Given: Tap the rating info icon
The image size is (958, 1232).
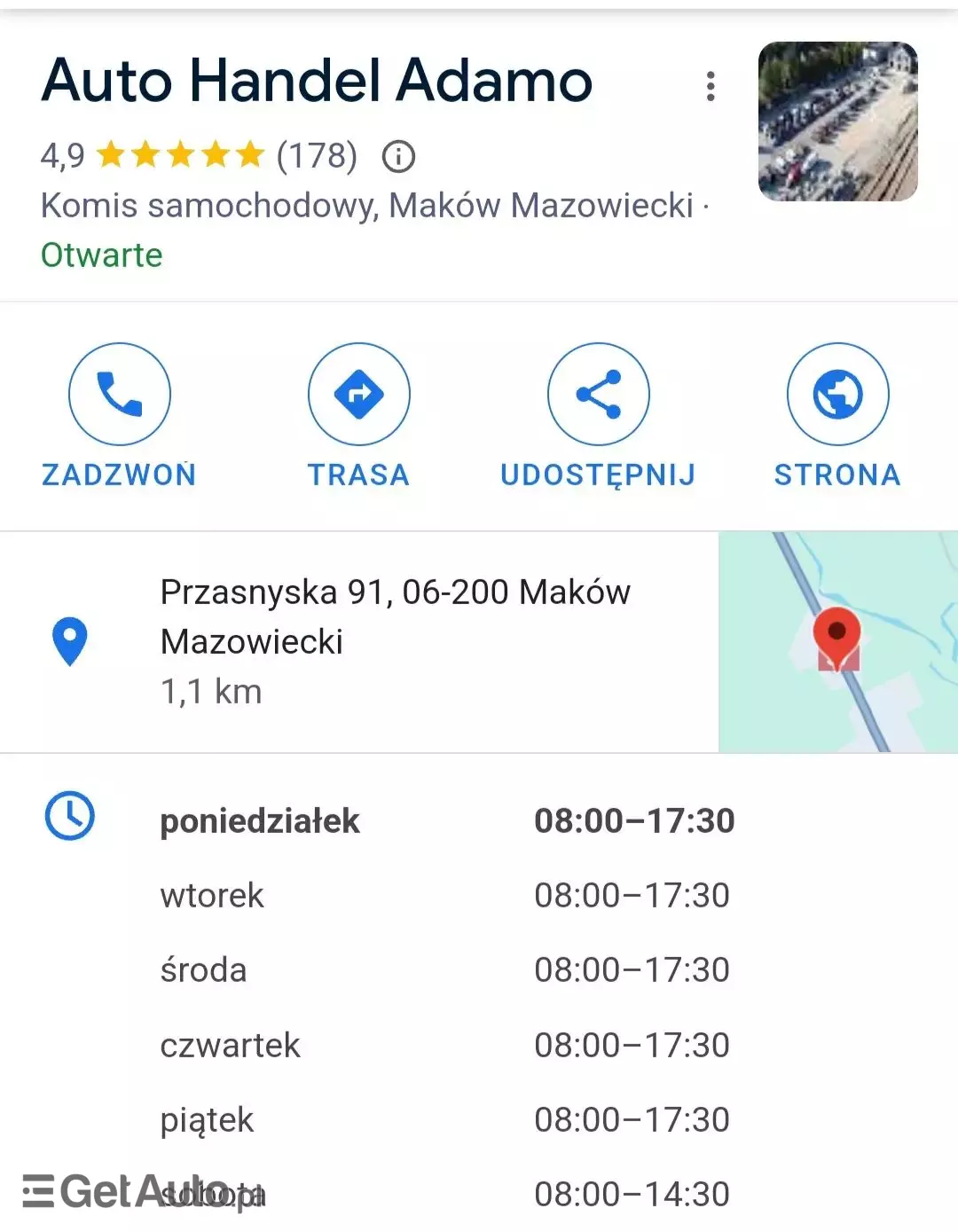Looking at the screenshot, I should click(x=398, y=157).
